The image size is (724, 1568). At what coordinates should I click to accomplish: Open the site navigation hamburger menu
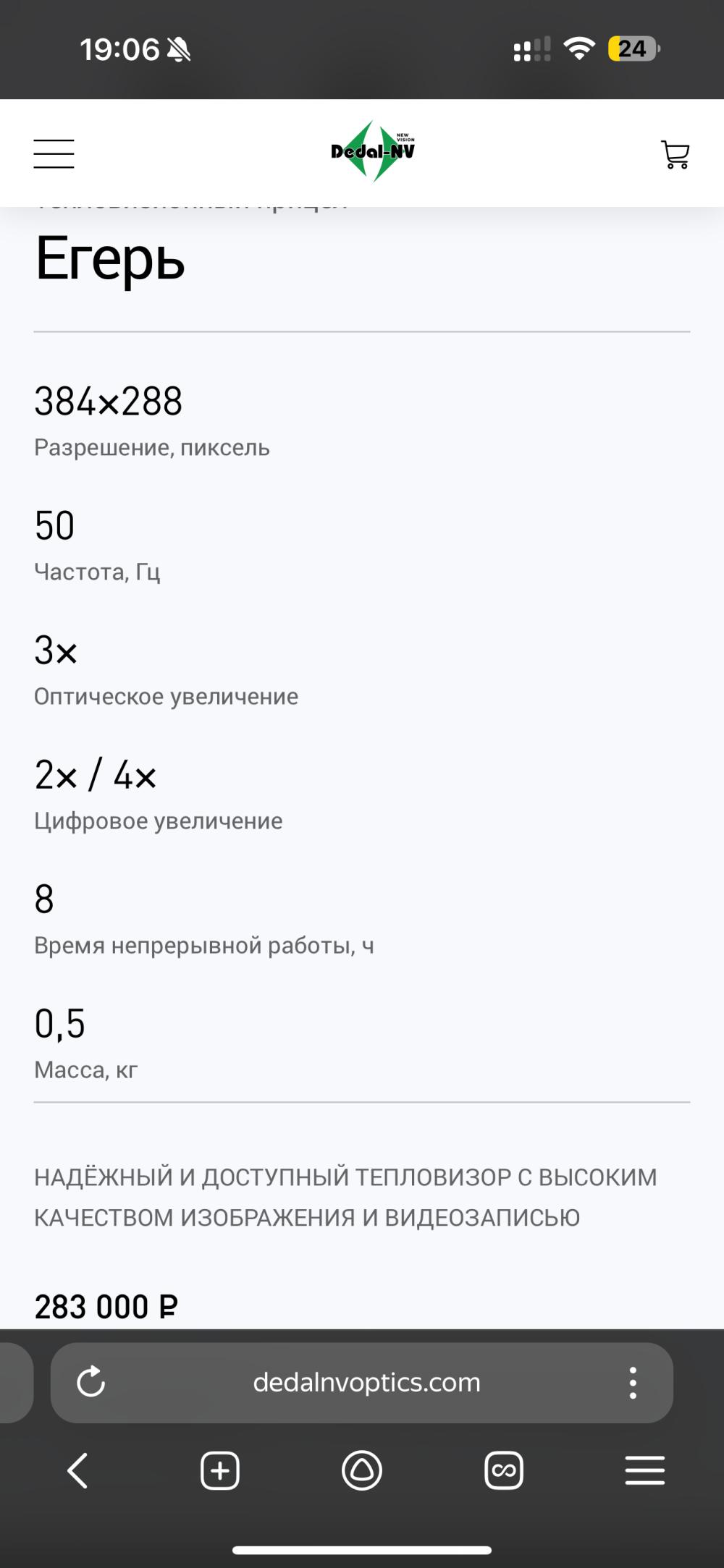[54, 153]
